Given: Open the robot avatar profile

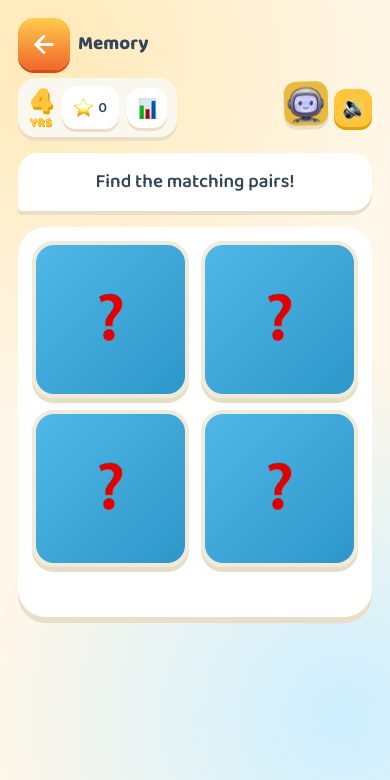Looking at the screenshot, I should point(305,103).
